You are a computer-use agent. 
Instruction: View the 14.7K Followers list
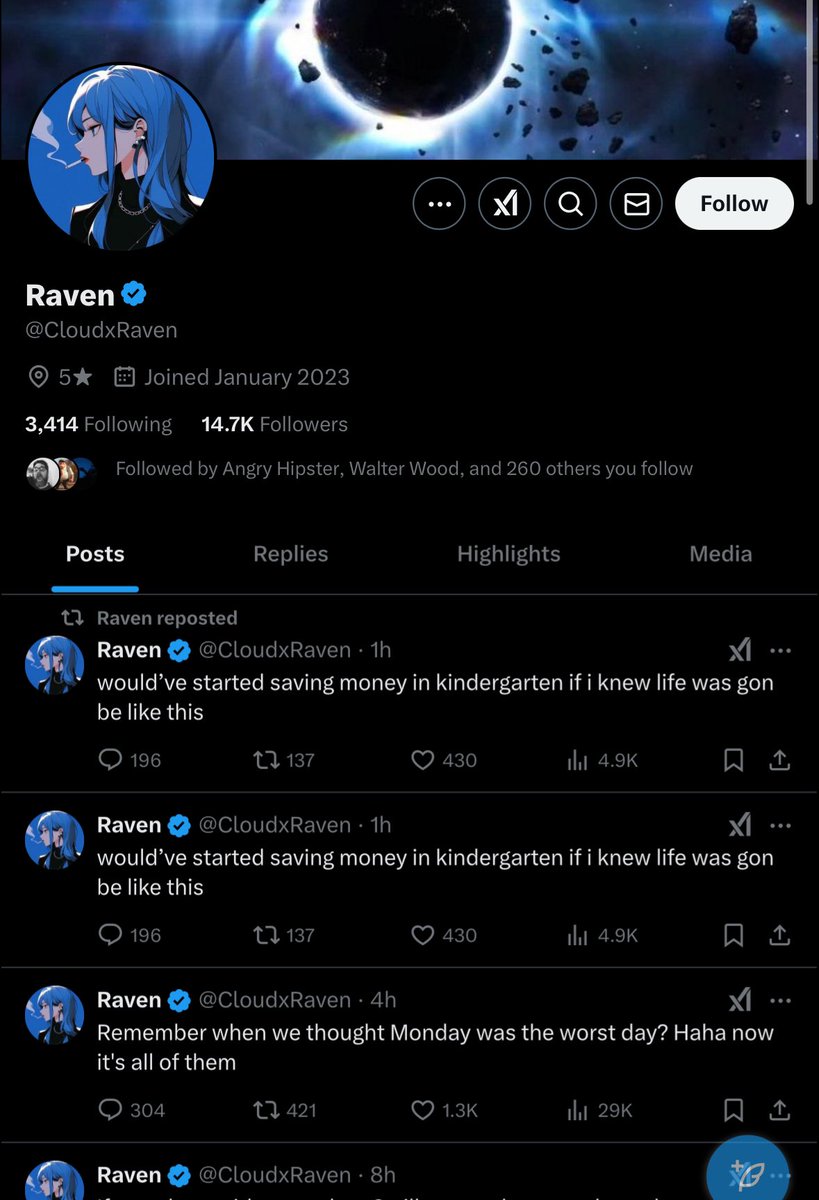274,424
